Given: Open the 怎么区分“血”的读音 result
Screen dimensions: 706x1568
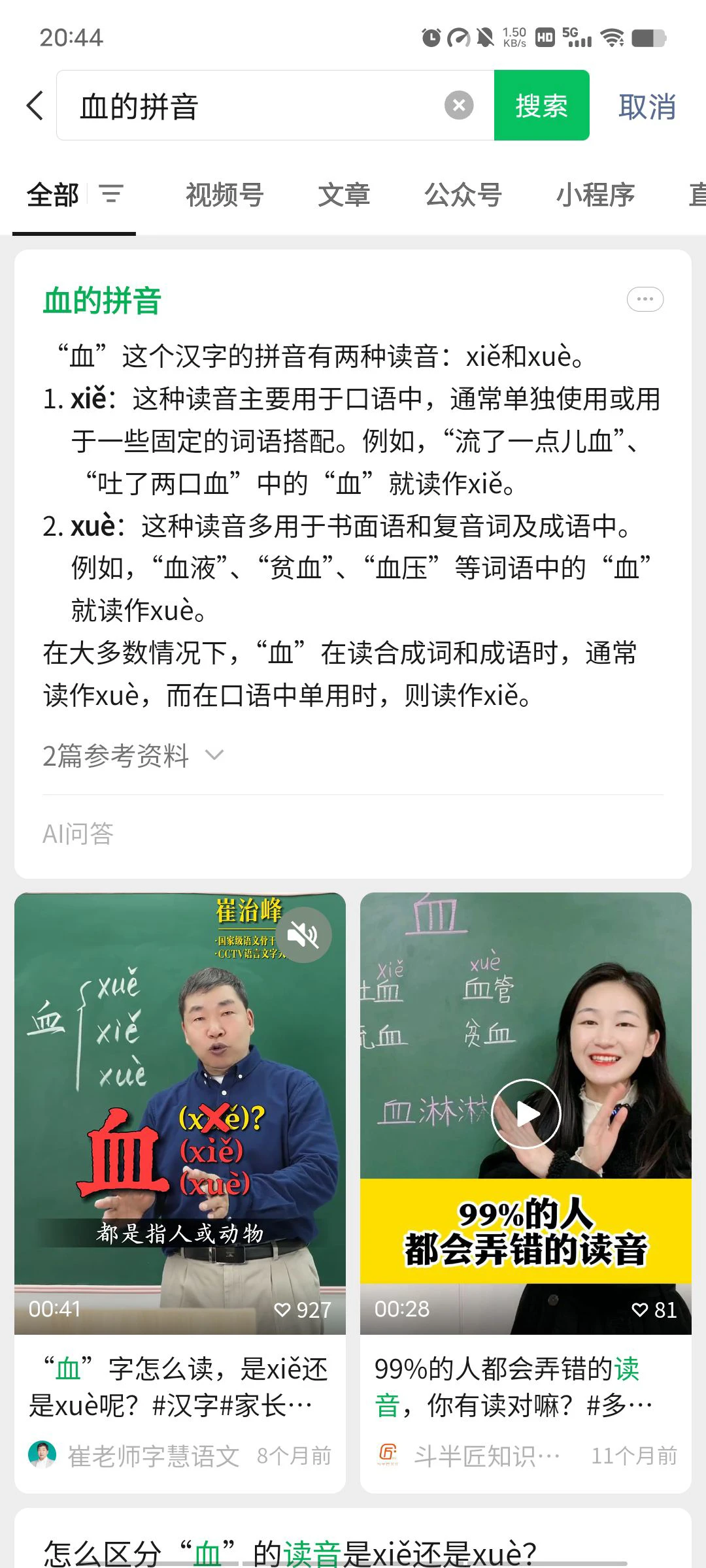Looking at the screenshot, I should tap(290, 1552).
